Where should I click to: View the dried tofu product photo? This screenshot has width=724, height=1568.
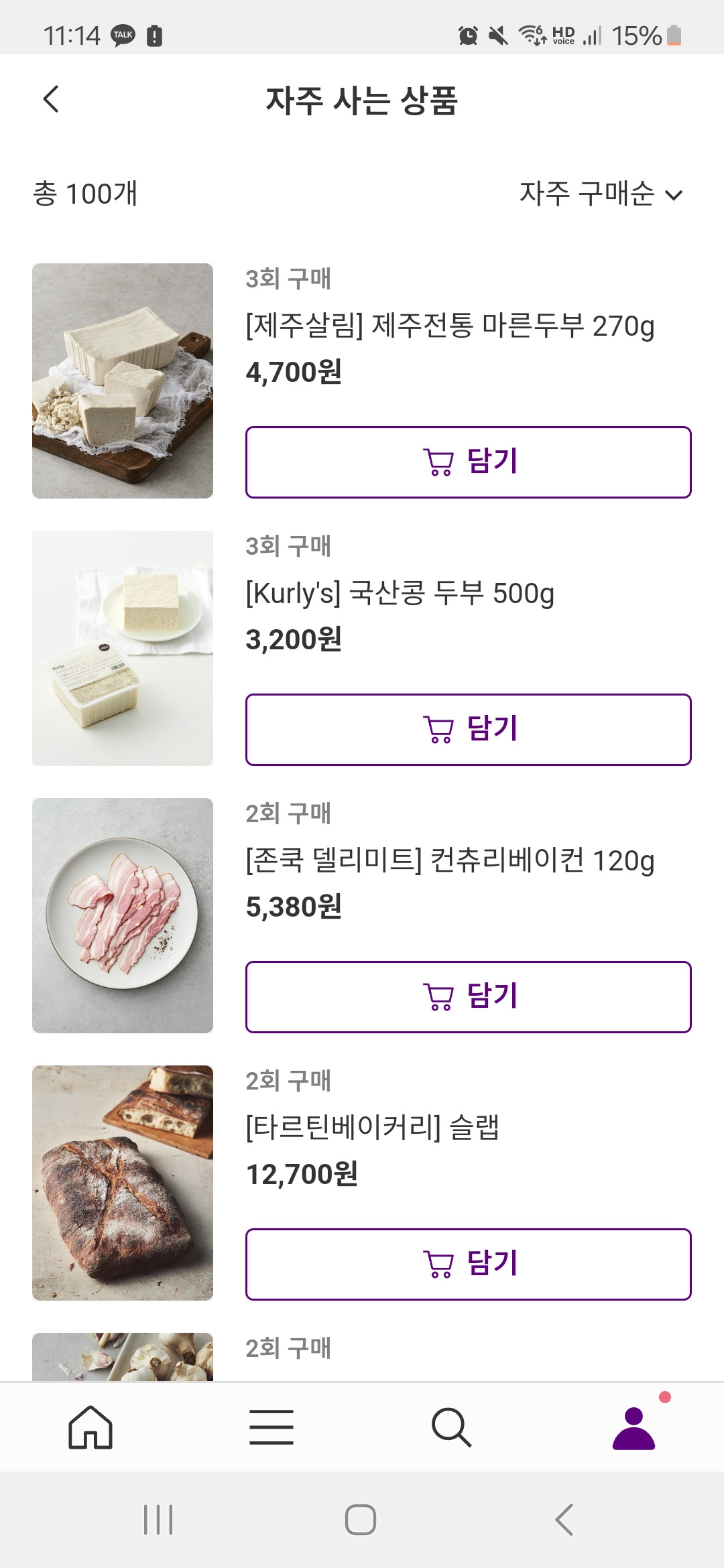(122, 380)
